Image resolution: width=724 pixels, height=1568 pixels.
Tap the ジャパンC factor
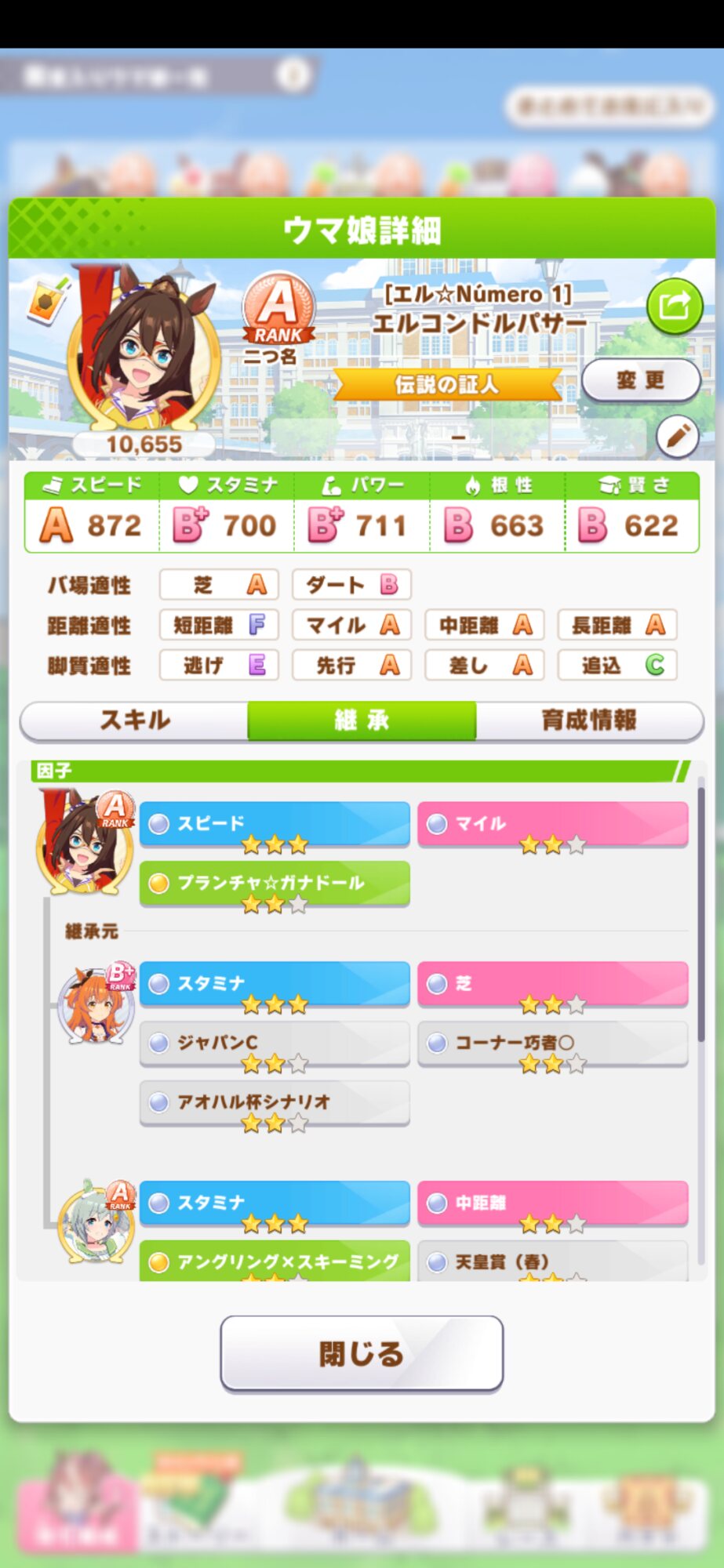(x=275, y=1044)
